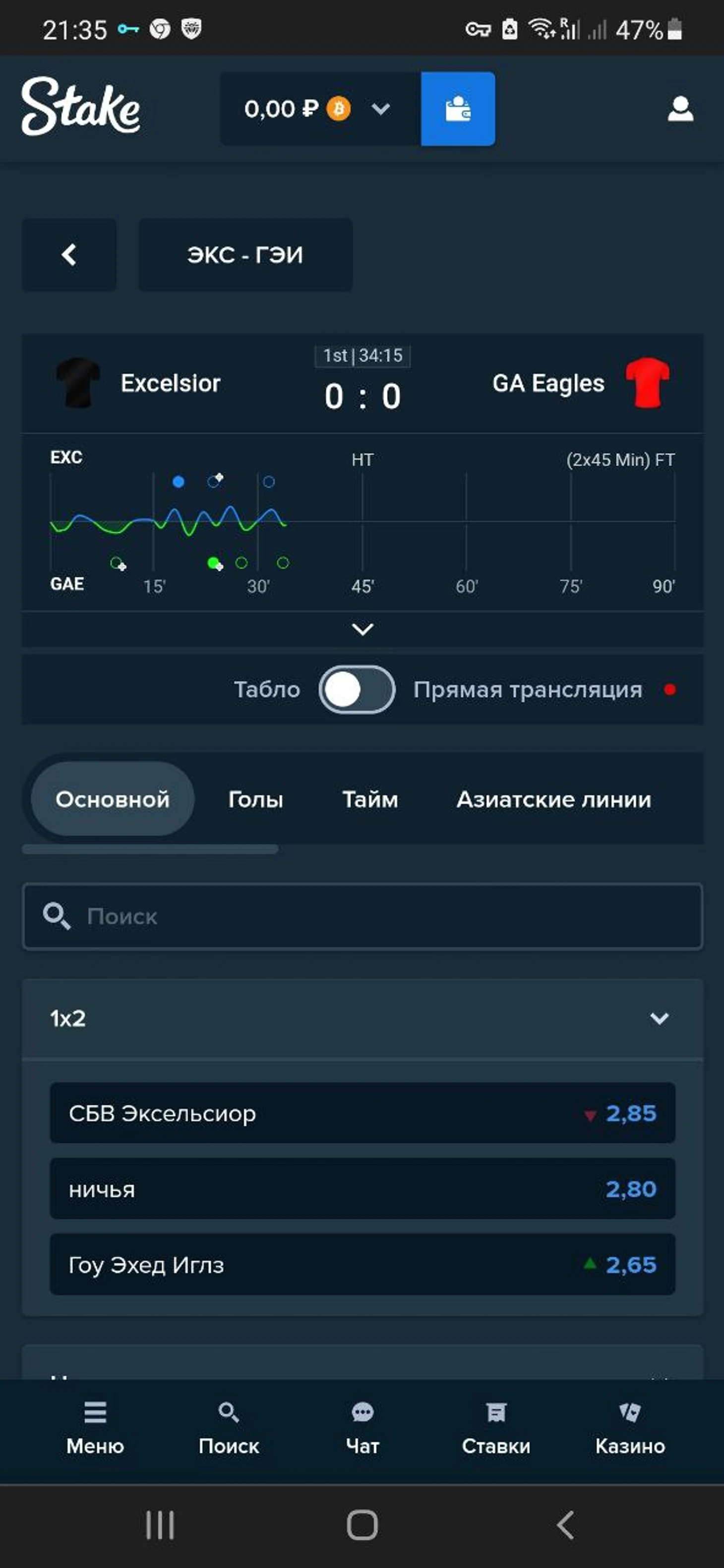Image resolution: width=724 pixels, height=1568 pixels.
Task: Switch to the Азиатские линии tab
Action: (553, 799)
